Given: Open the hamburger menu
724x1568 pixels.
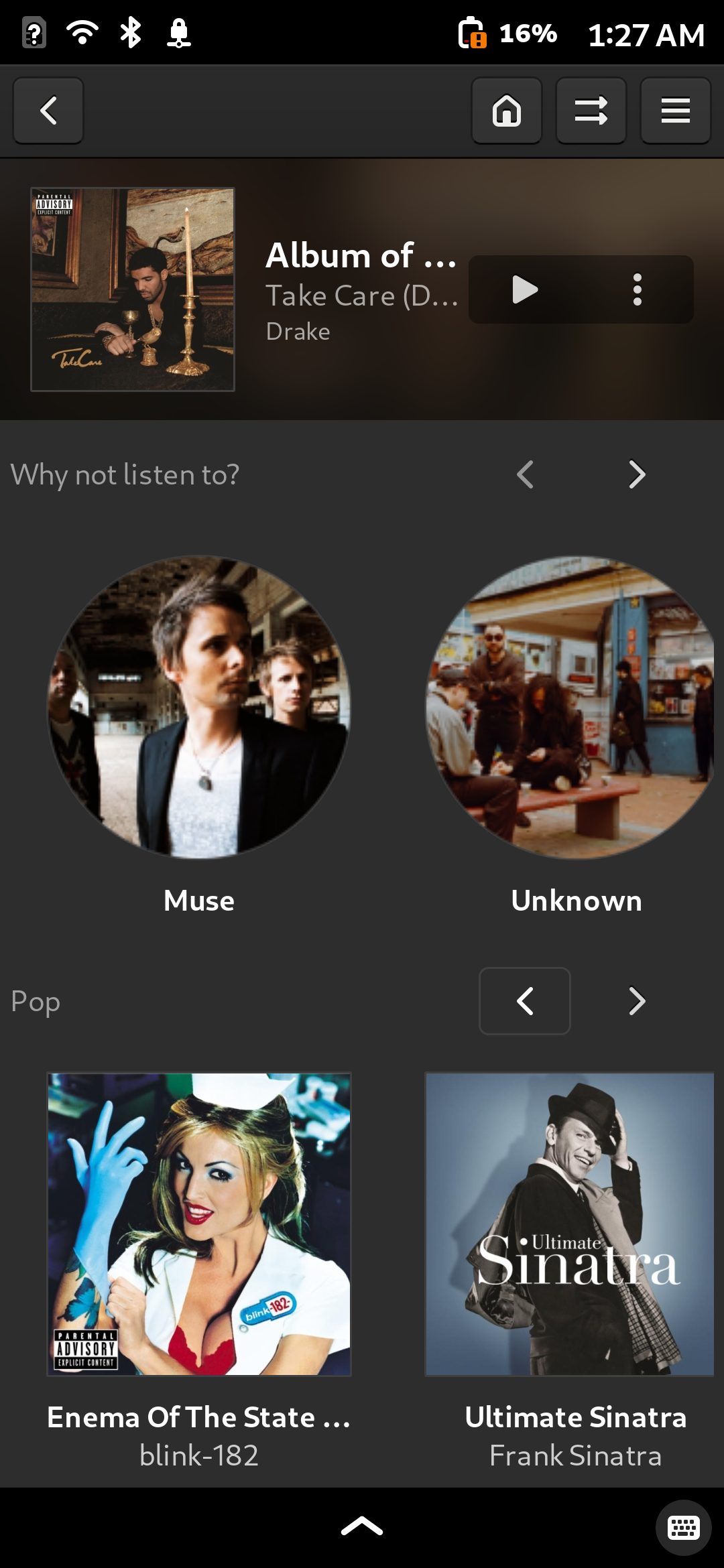Looking at the screenshot, I should 676,111.
